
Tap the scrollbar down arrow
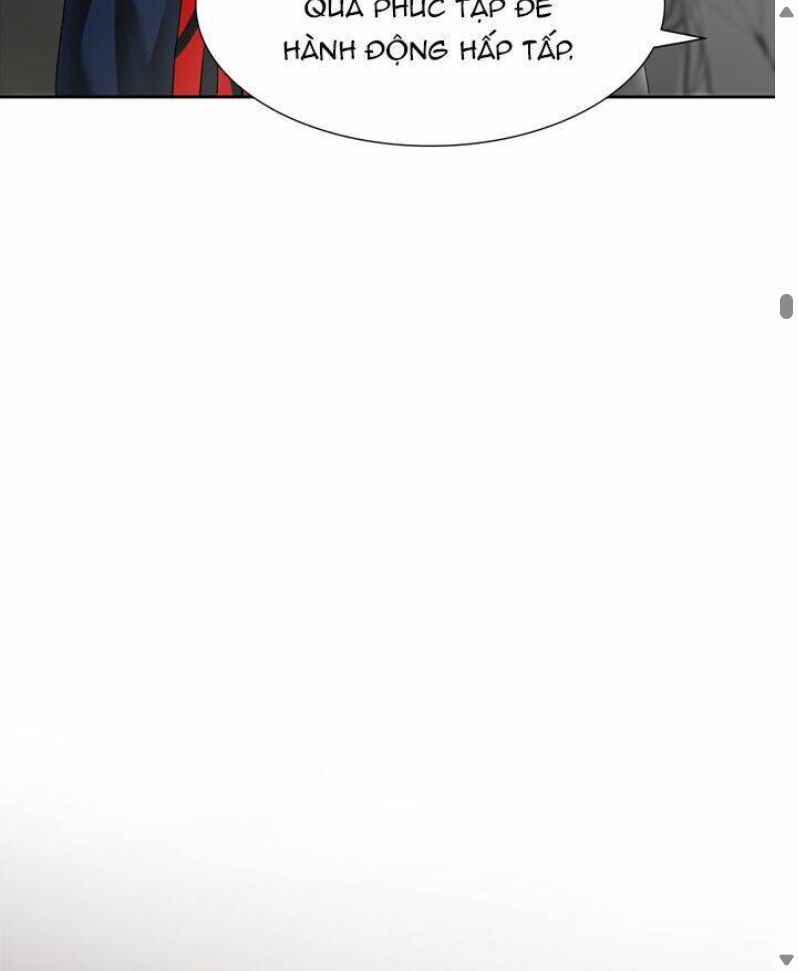[786, 960]
